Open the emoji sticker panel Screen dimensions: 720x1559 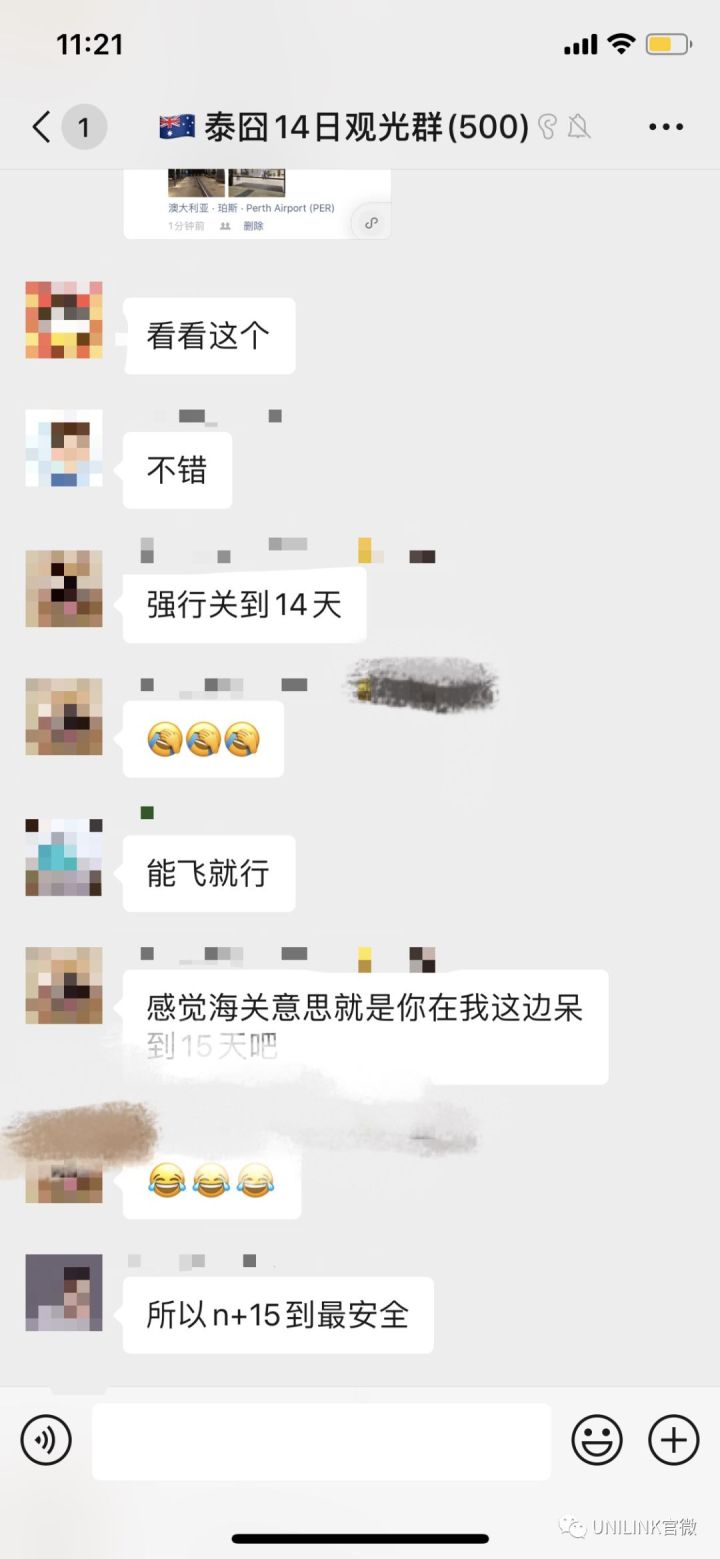[597, 1441]
